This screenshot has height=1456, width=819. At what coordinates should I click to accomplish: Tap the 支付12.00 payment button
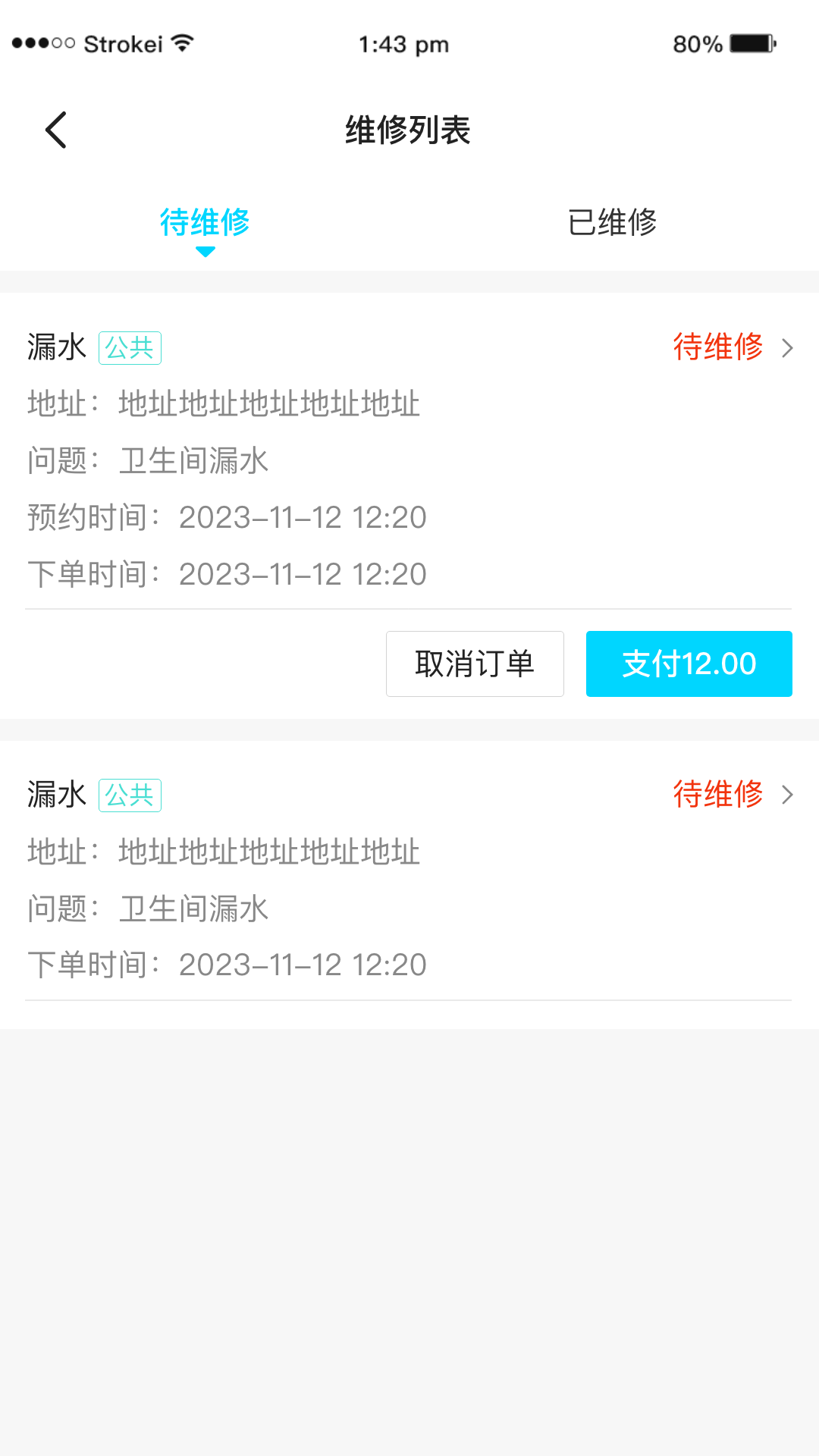(x=689, y=664)
